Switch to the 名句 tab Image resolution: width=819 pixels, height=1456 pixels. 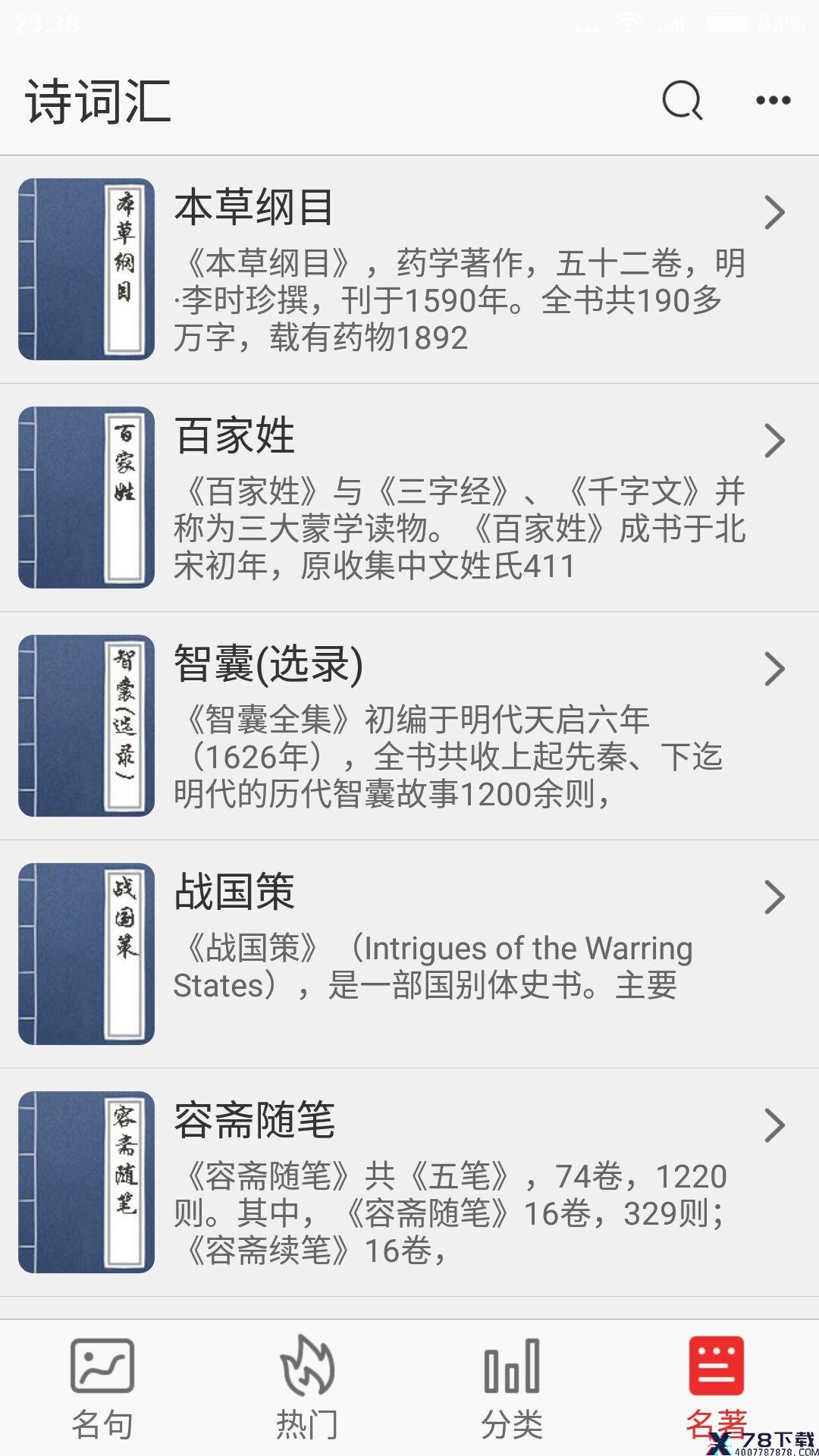pyautogui.click(x=102, y=1388)
